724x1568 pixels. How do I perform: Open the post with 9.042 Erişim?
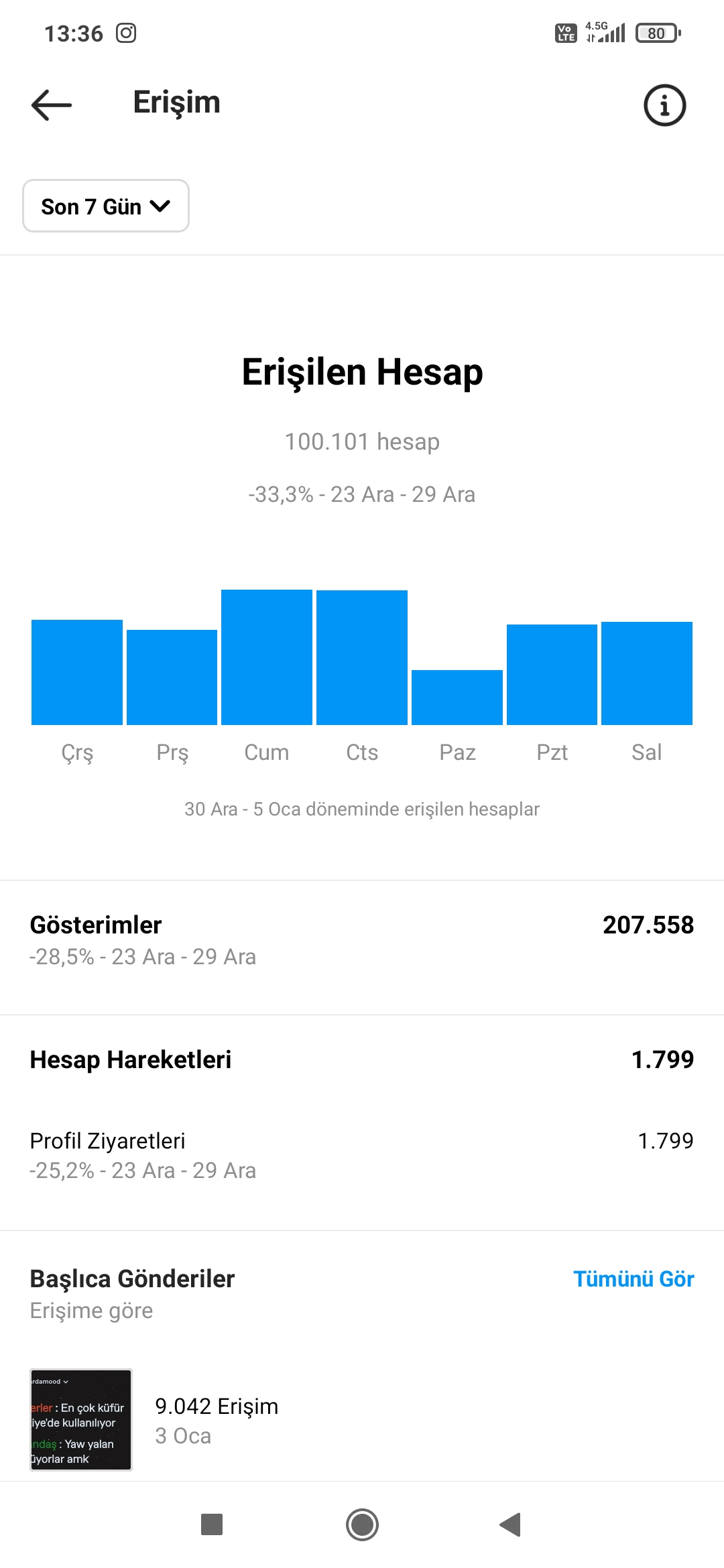pos(81,1420)
